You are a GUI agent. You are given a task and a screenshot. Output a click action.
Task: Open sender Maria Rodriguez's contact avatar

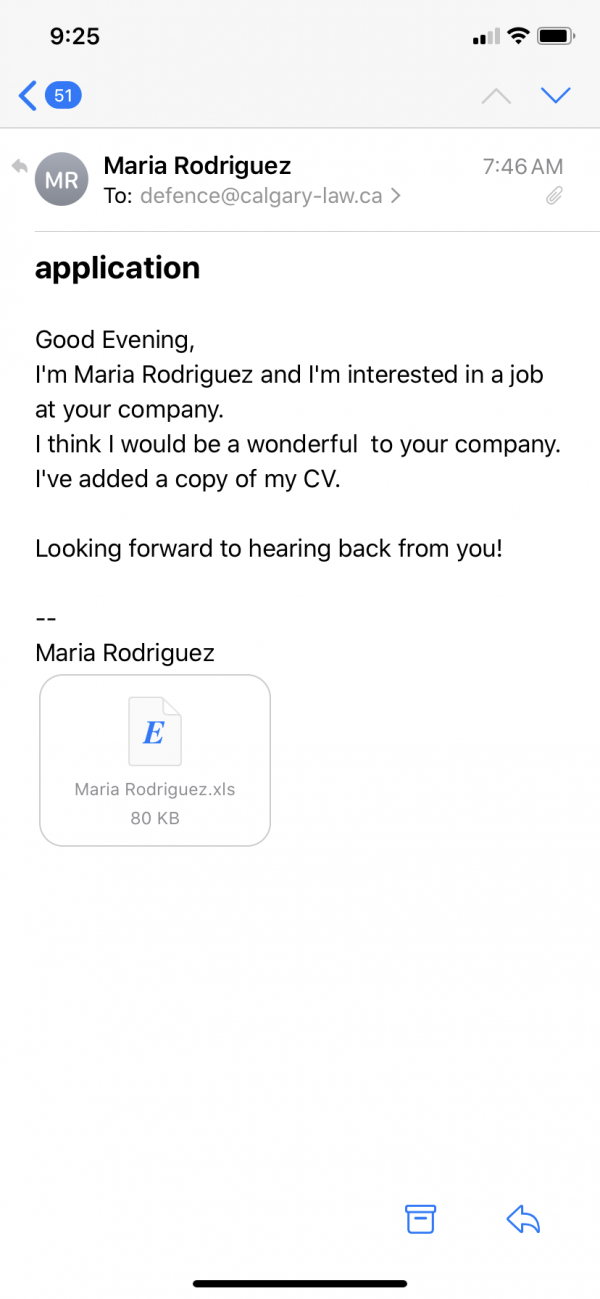62,180
